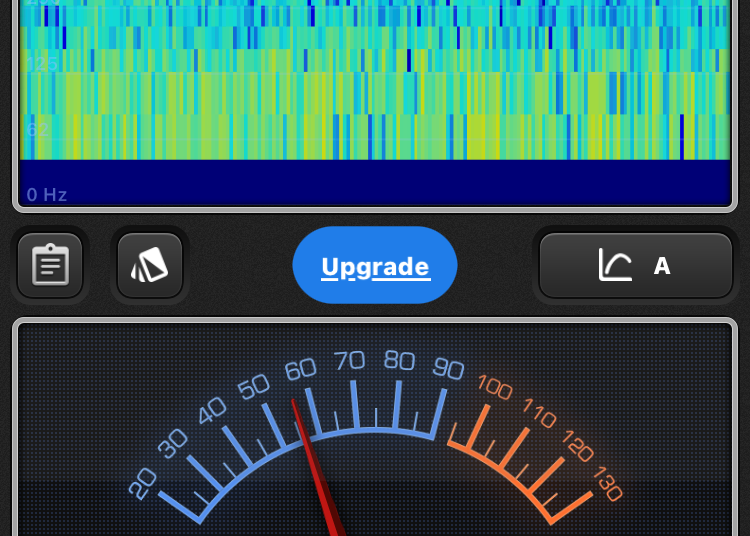Tap the eraser clear icon
Viewport: 750px width, 536px height.
150,266
